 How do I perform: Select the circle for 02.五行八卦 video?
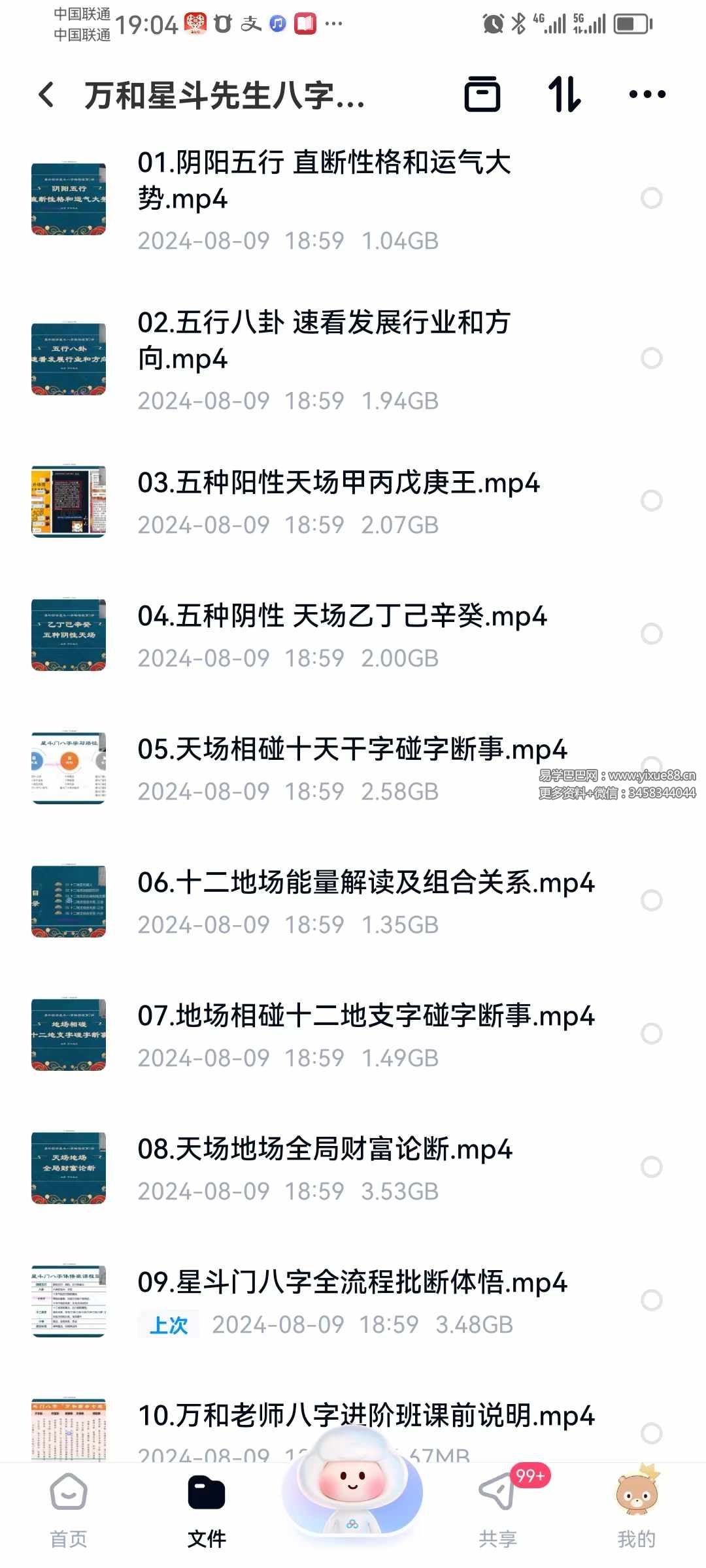click(x=651, y=358)
